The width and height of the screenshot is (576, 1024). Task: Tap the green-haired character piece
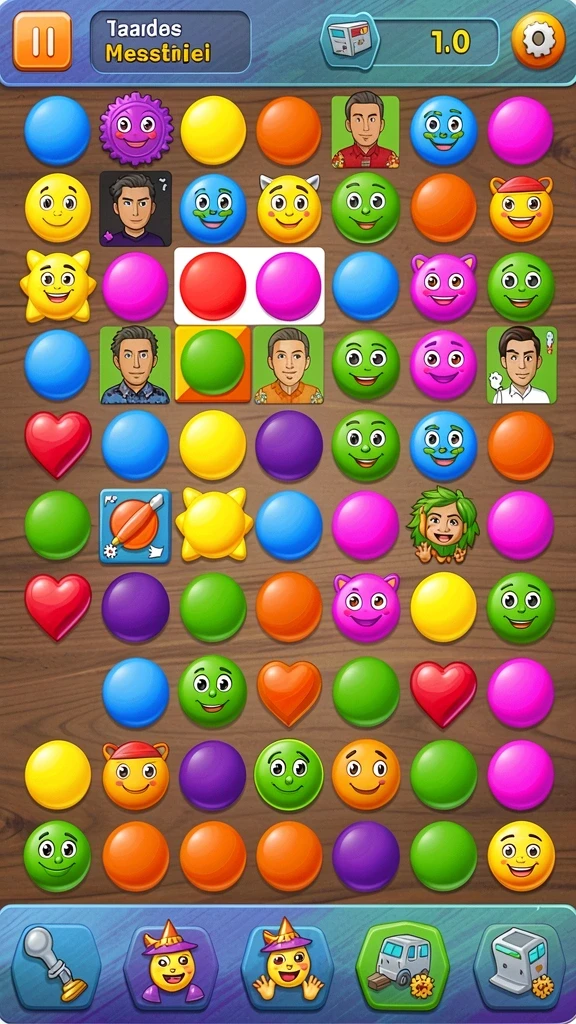point(443,525)
